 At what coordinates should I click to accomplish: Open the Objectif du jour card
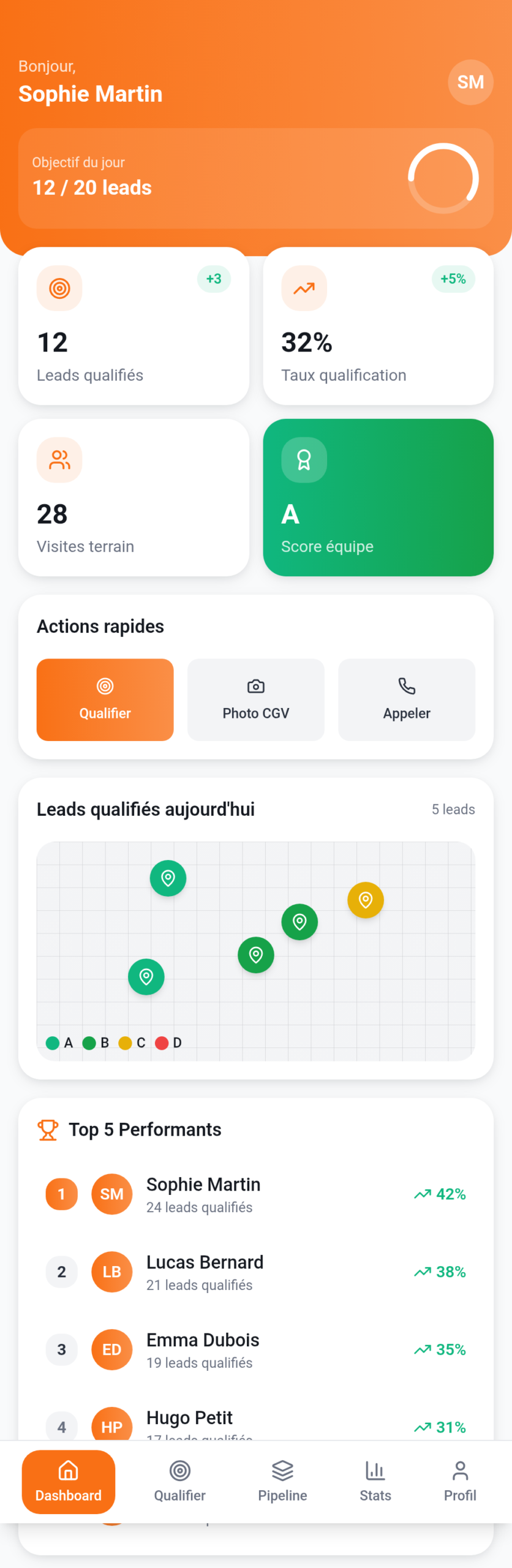[x=255, y=178]
